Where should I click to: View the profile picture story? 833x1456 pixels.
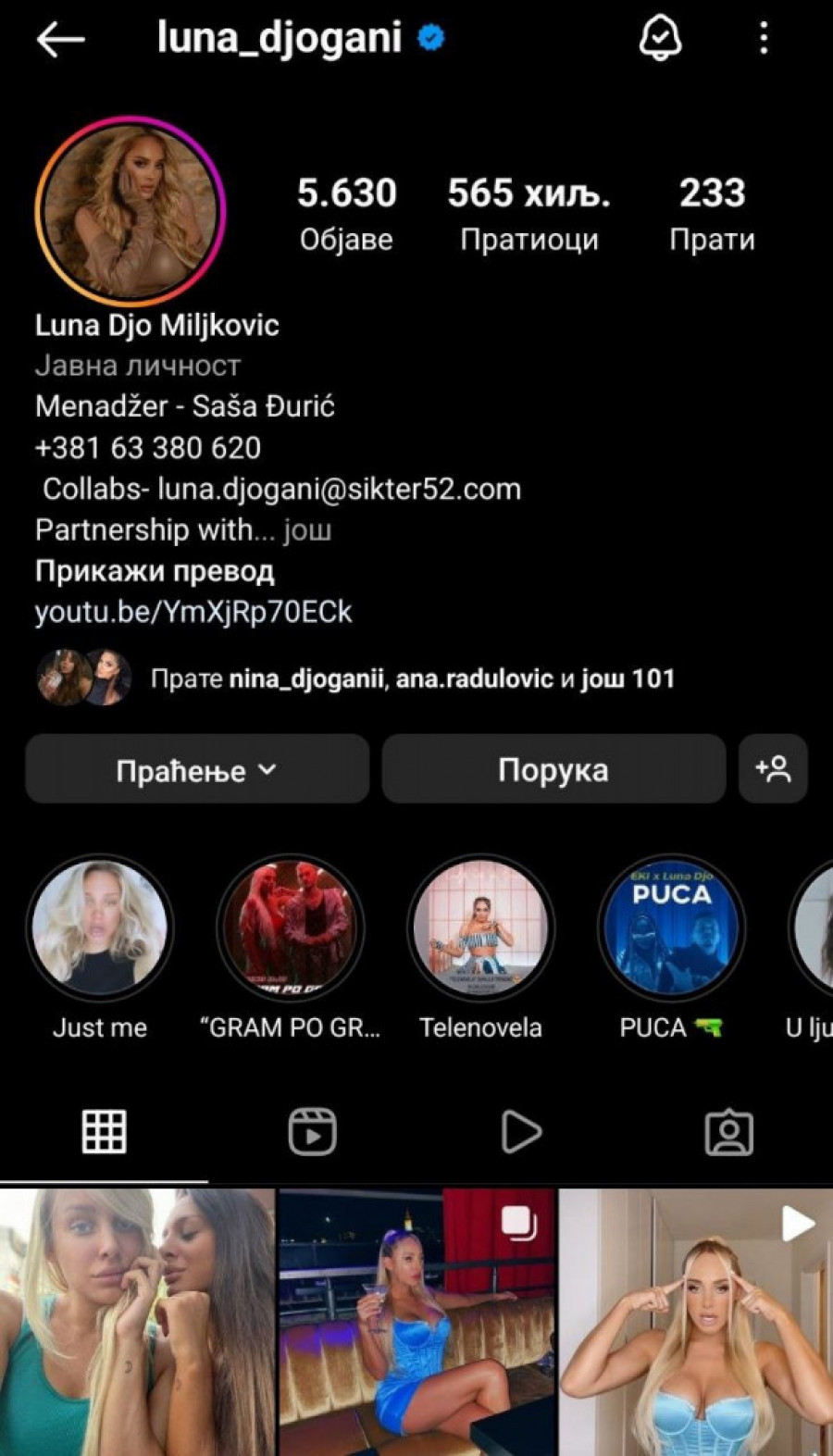click(x=131, y=210)
